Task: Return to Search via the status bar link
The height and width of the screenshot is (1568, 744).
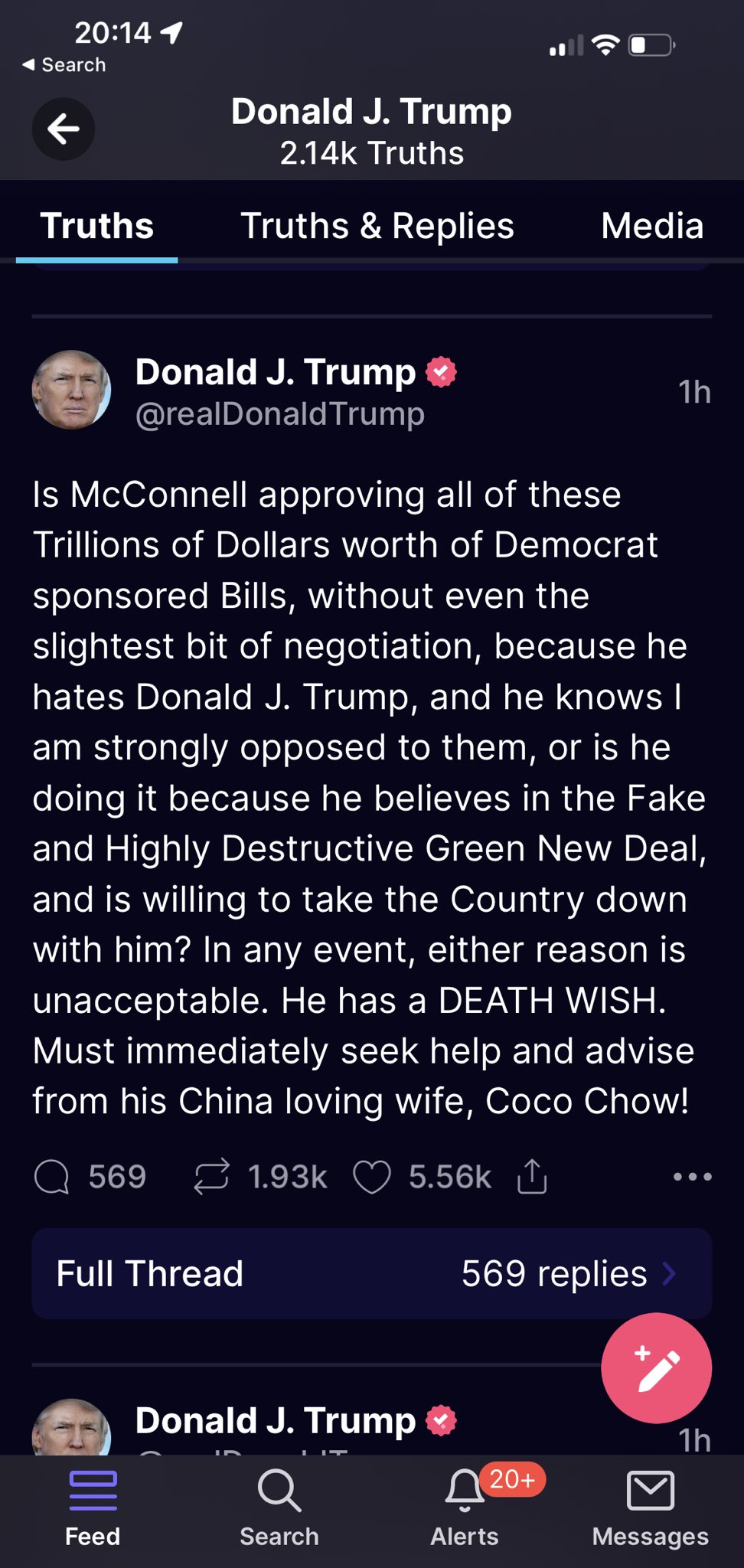Action: 64,65
